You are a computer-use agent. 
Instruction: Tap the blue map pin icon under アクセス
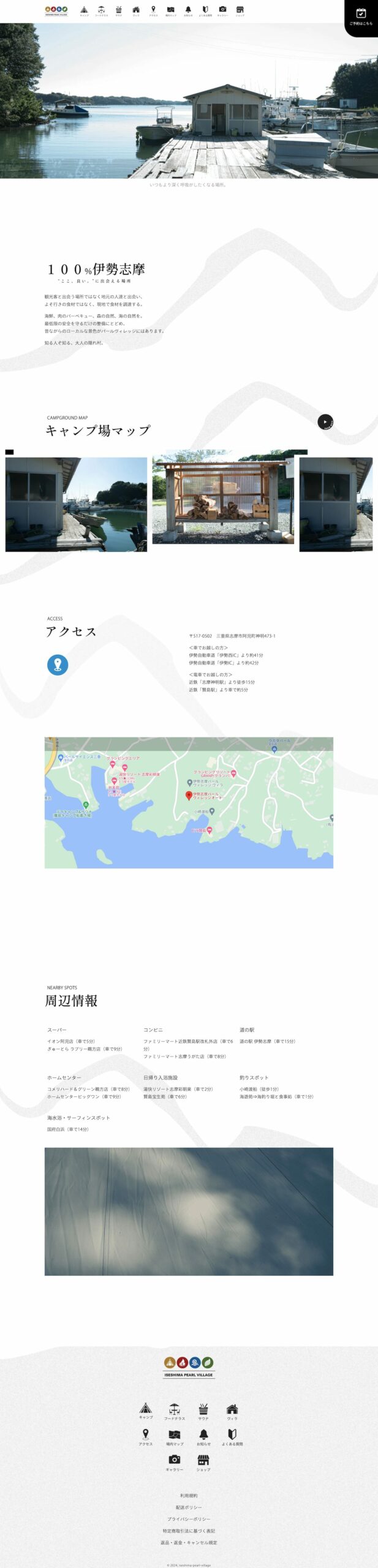pos(58,665)
